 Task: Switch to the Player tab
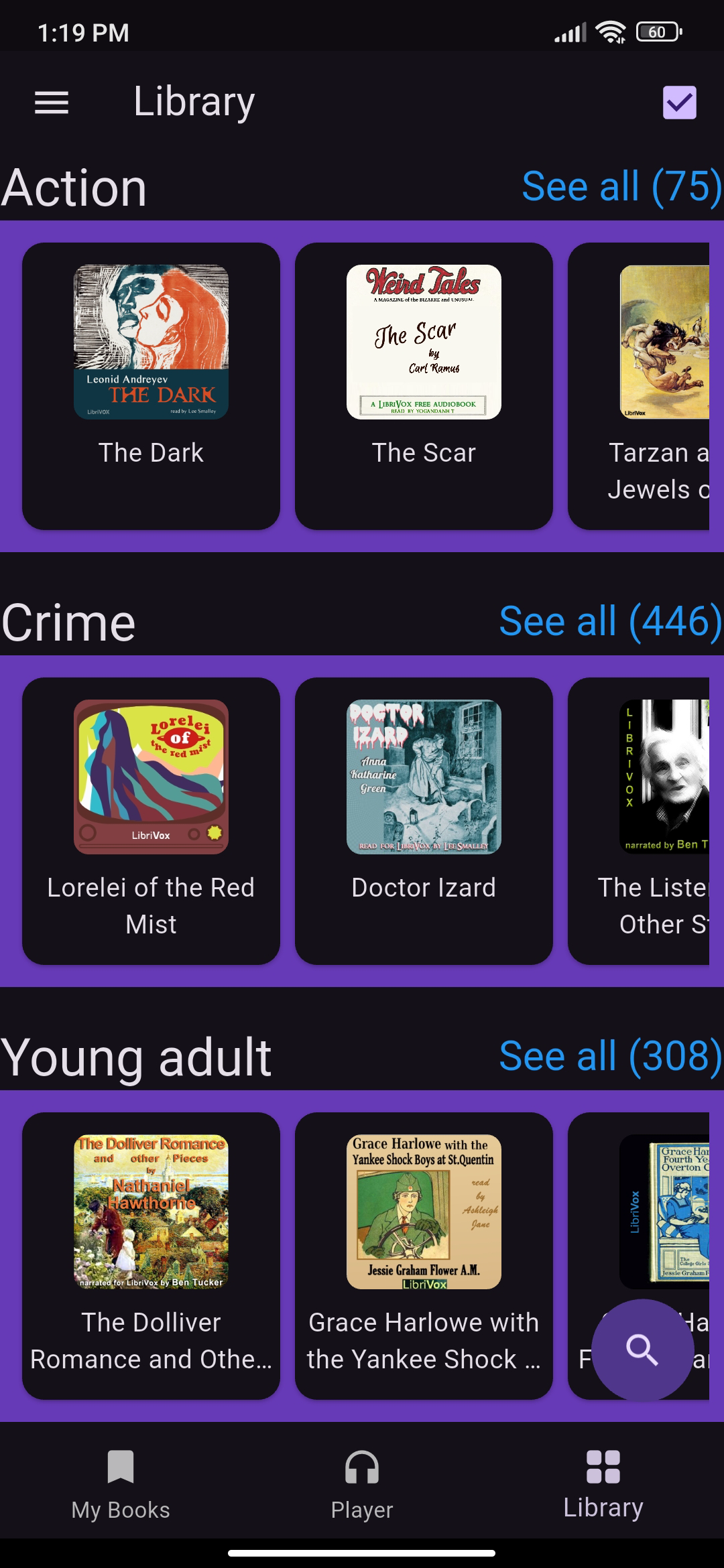tap(362, 1482)
